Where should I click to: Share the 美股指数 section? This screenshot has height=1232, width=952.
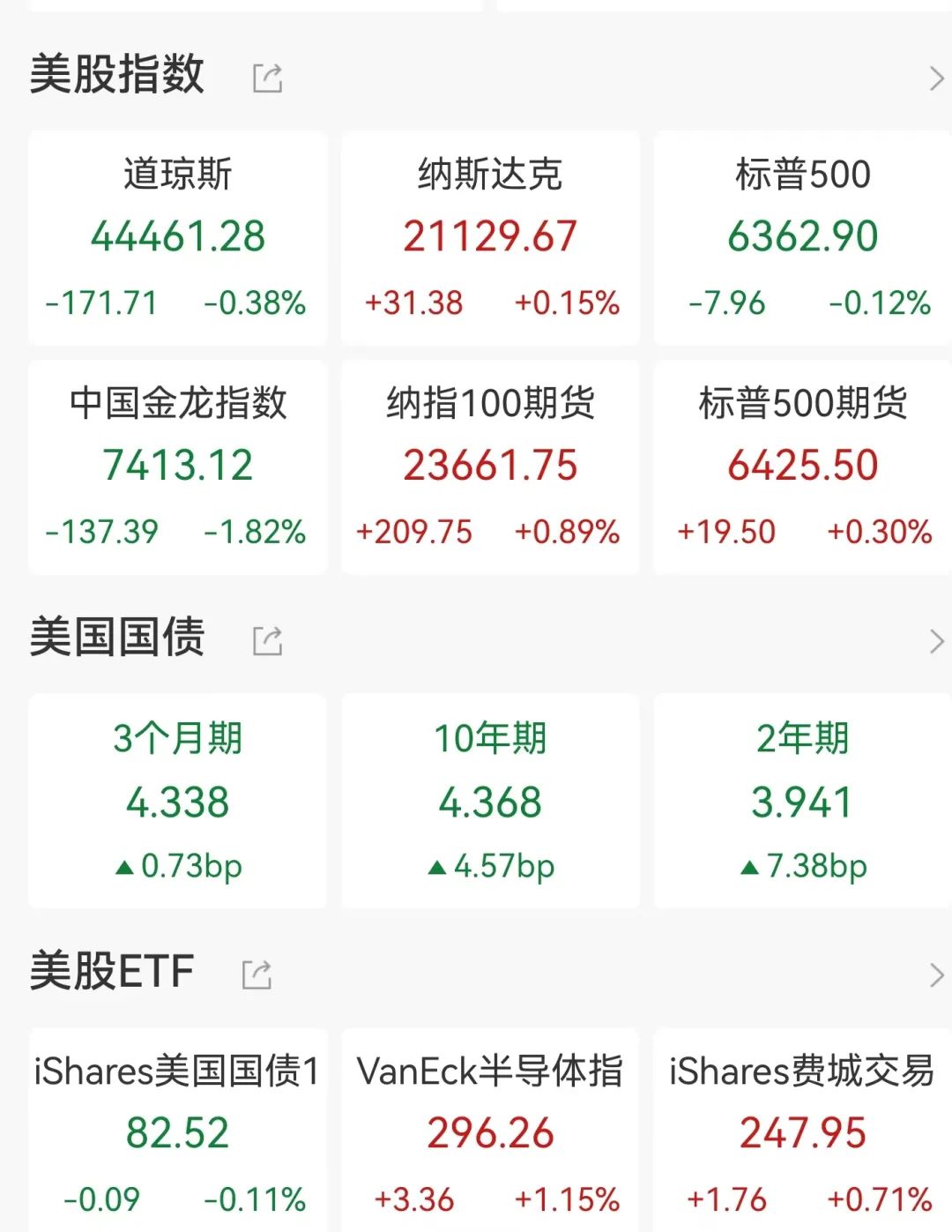click(x=267, y=78)
